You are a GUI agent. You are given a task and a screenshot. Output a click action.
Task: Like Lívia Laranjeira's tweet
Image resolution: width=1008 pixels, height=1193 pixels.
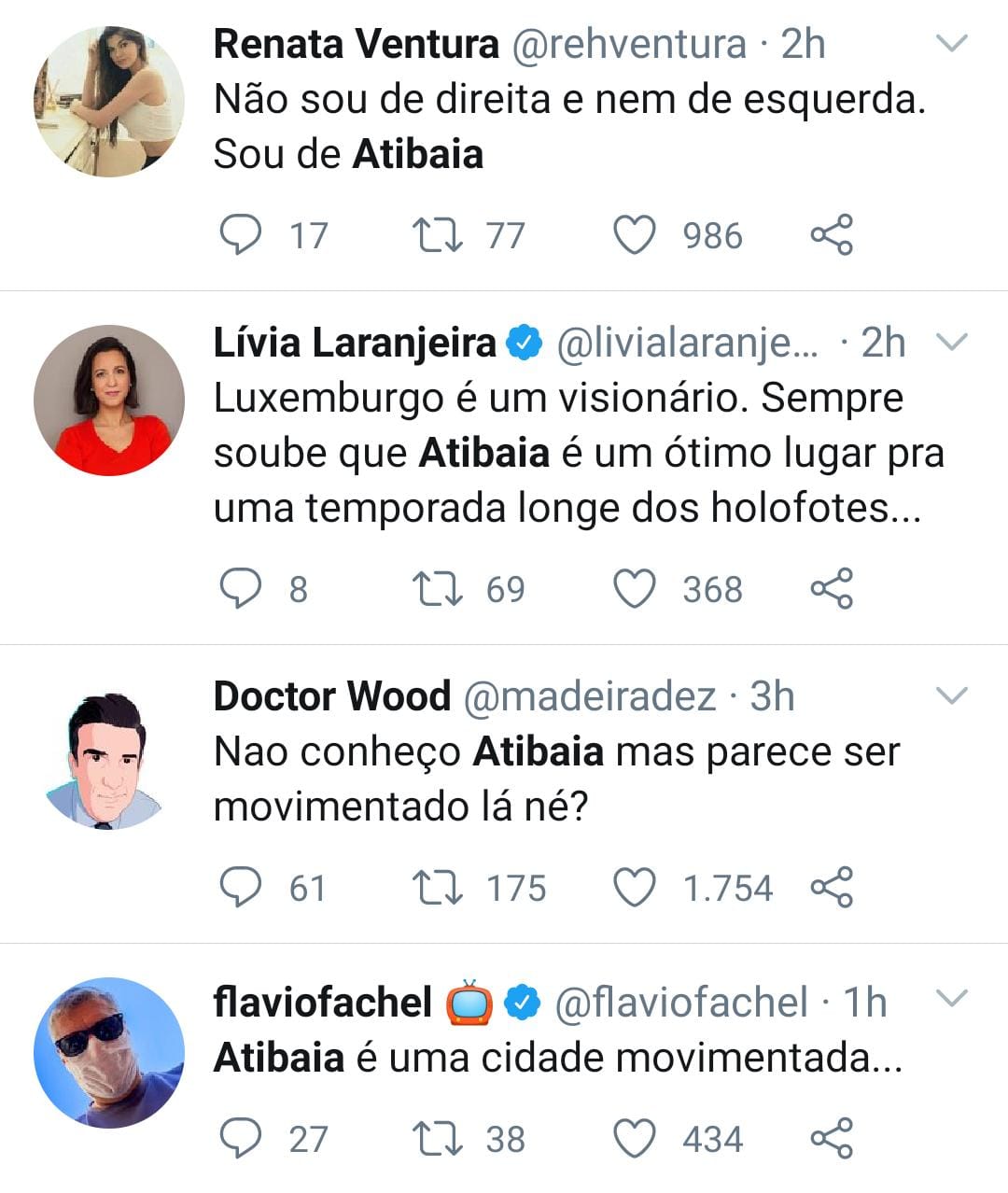click(634, 589)
